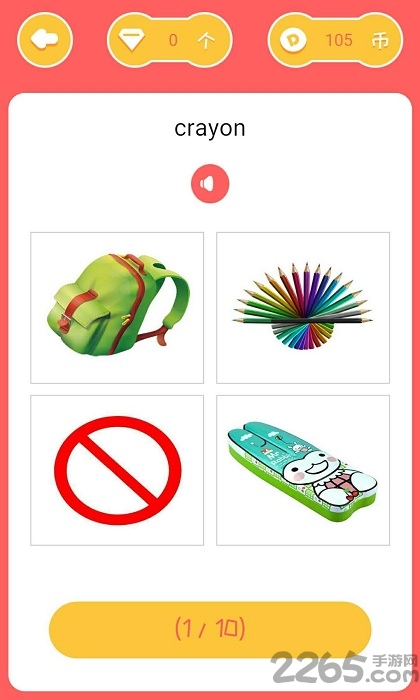
Task: Choose the colored pencils picture
Action: [303, 308]
